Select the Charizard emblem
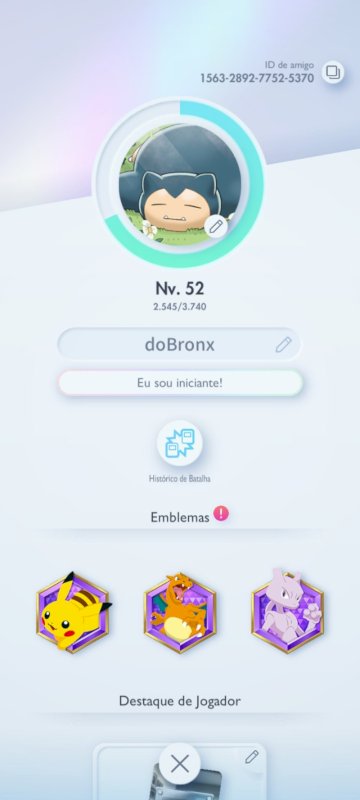The image size is (360, 800). tap(180, 611)
